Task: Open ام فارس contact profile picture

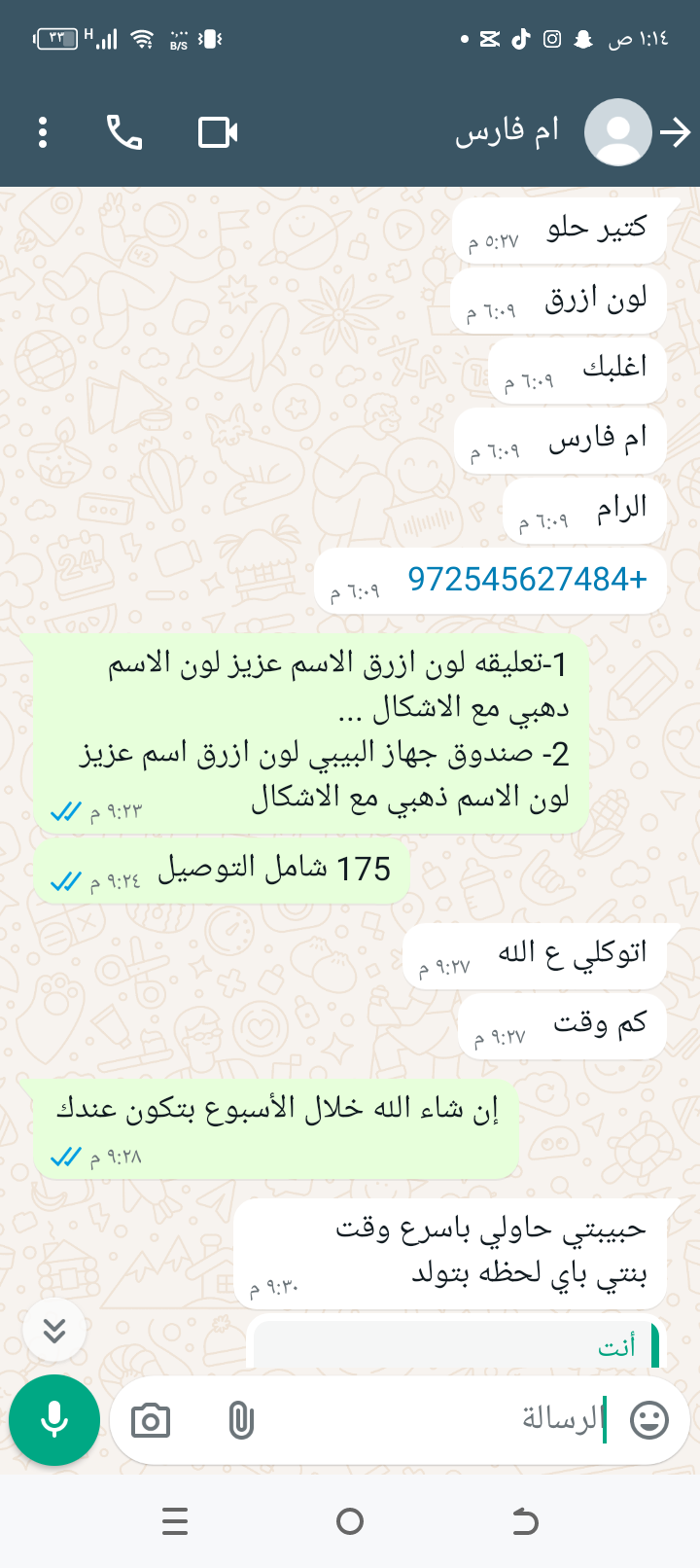Action: point(617,132)
